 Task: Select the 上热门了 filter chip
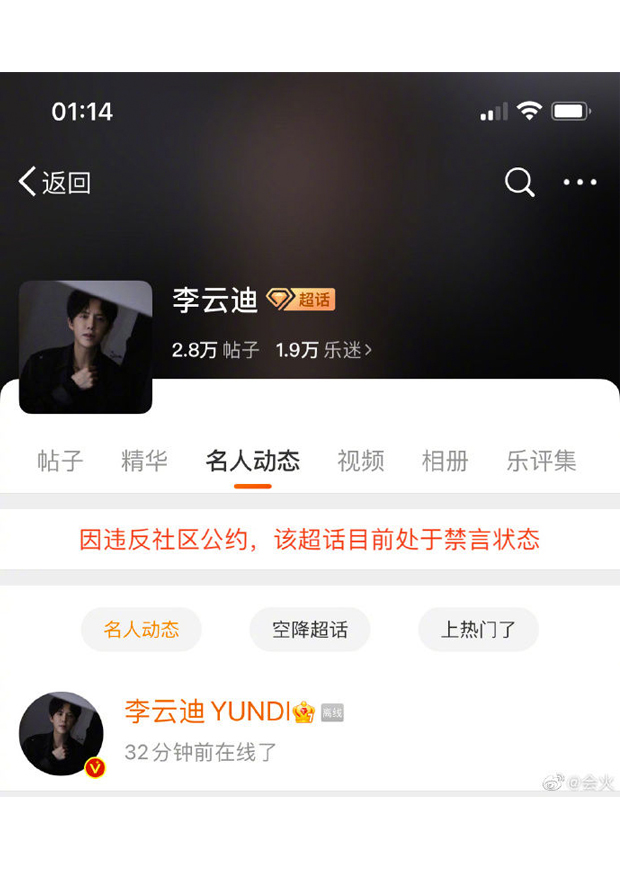pyautogui.click(x=479, y=629)
